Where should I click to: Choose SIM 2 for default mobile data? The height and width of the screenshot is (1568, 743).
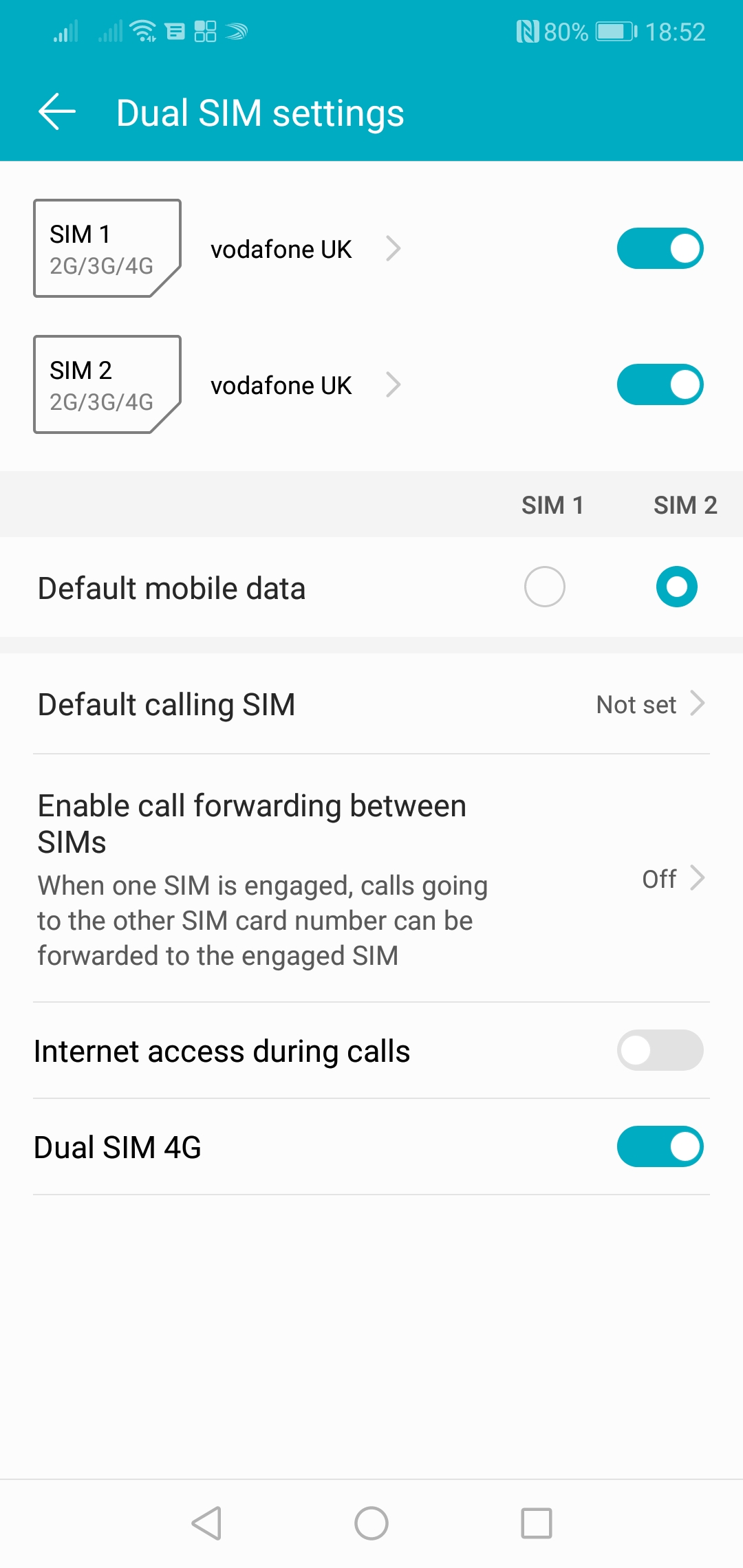(677, 587)
